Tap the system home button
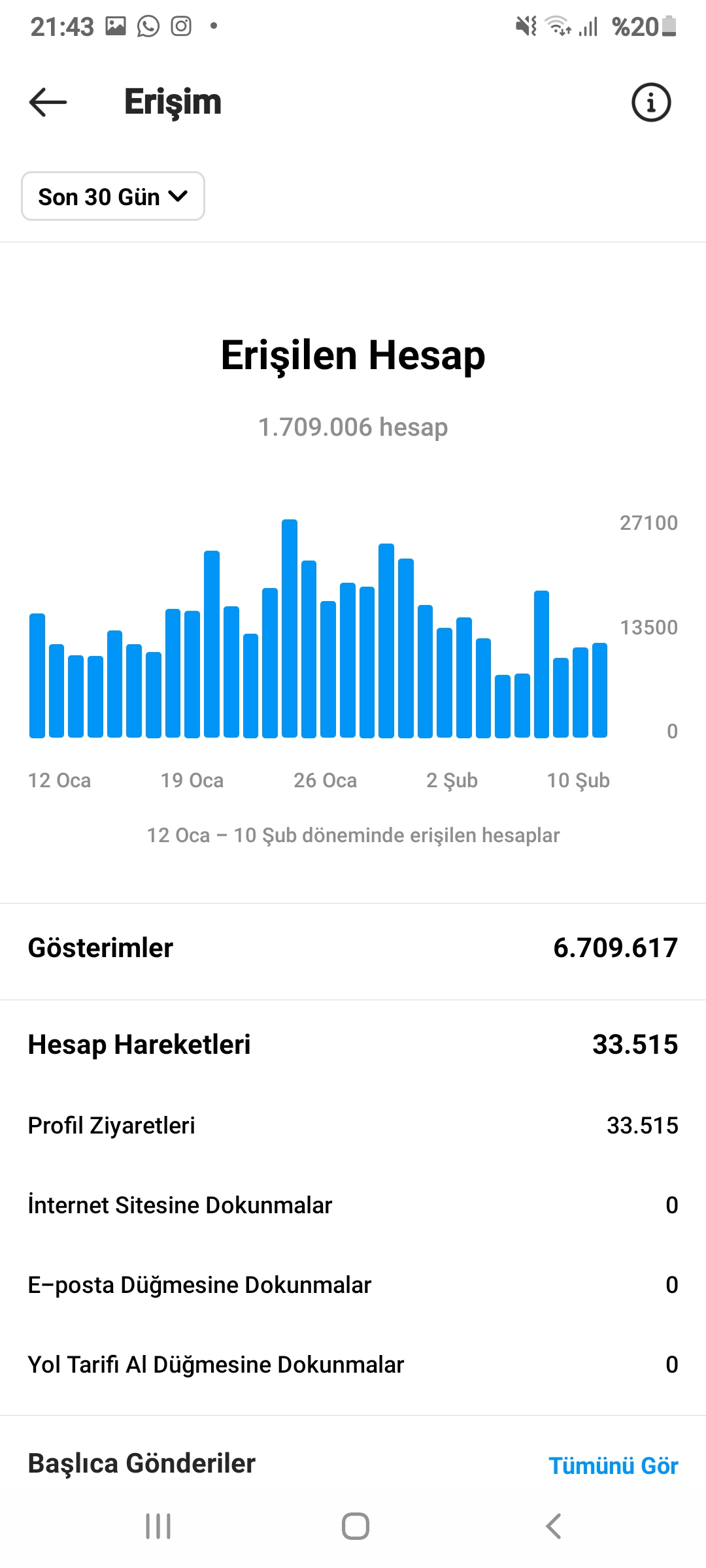Image resolution: width=706 pixels, height=1568 pixels. pos(356,1526)
